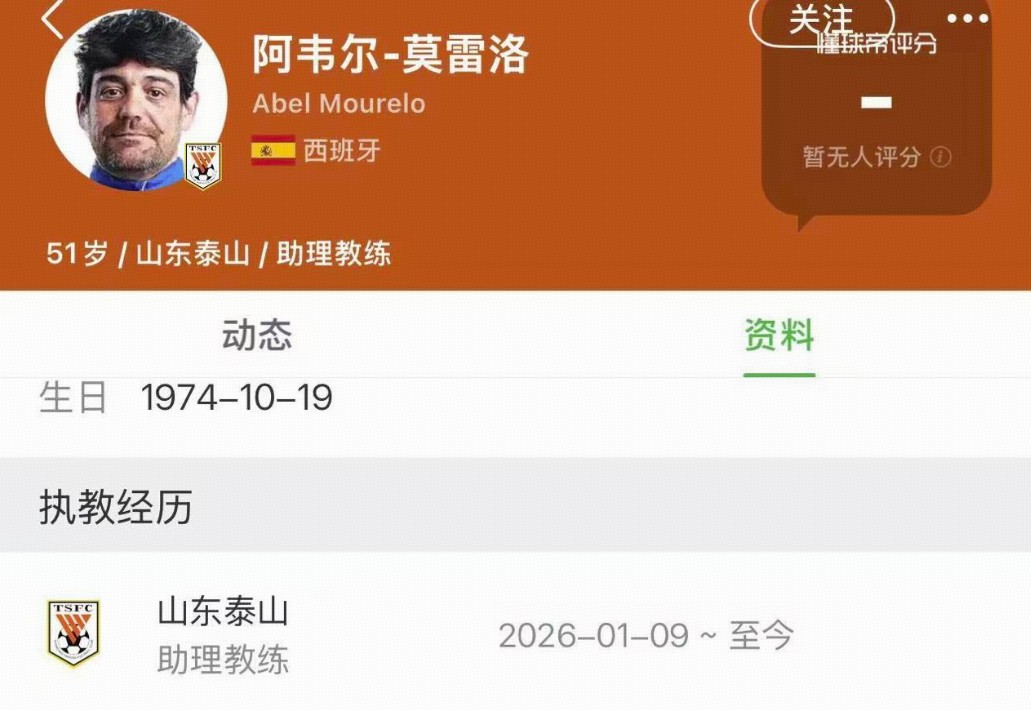The height and width of the screenshot is (710, 1031).
Task: Go back using the top-left arrow
Action: click(53, 18)
